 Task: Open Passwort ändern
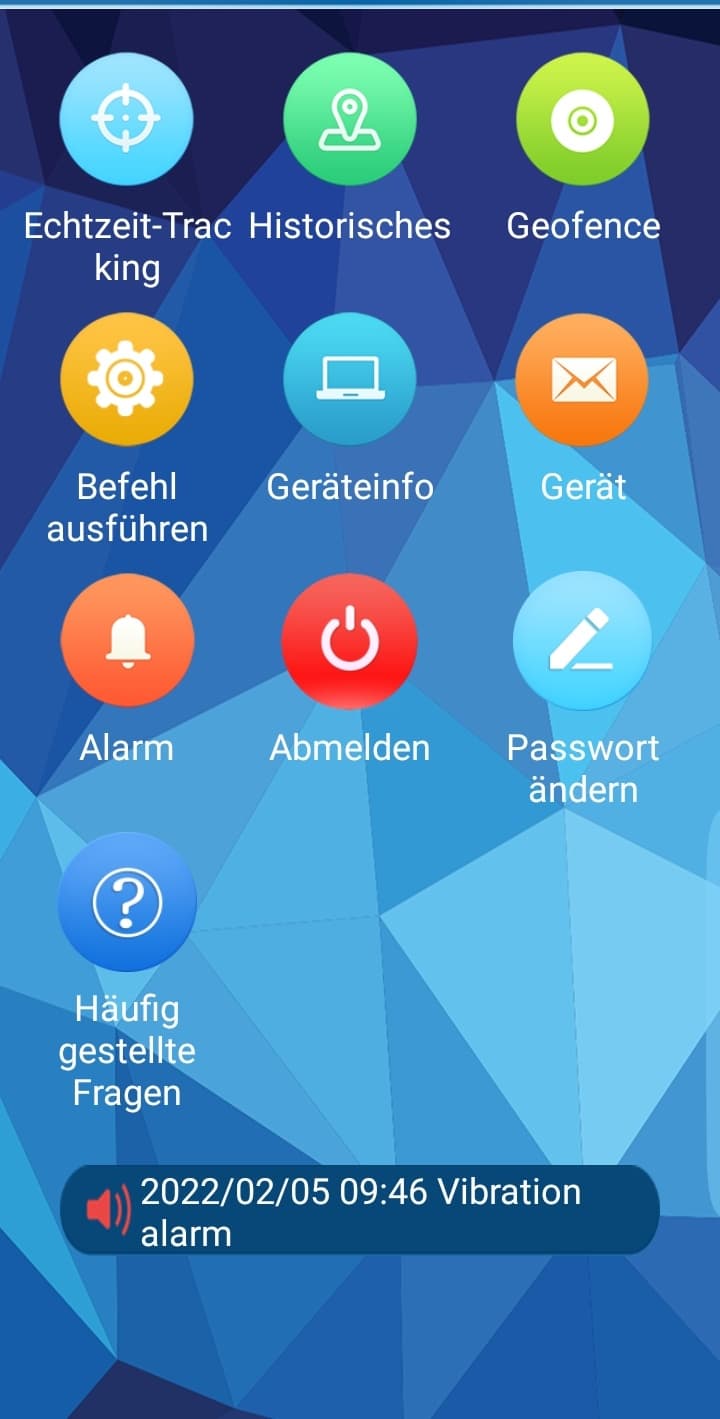pyautogui.click(x=582, y=640)
